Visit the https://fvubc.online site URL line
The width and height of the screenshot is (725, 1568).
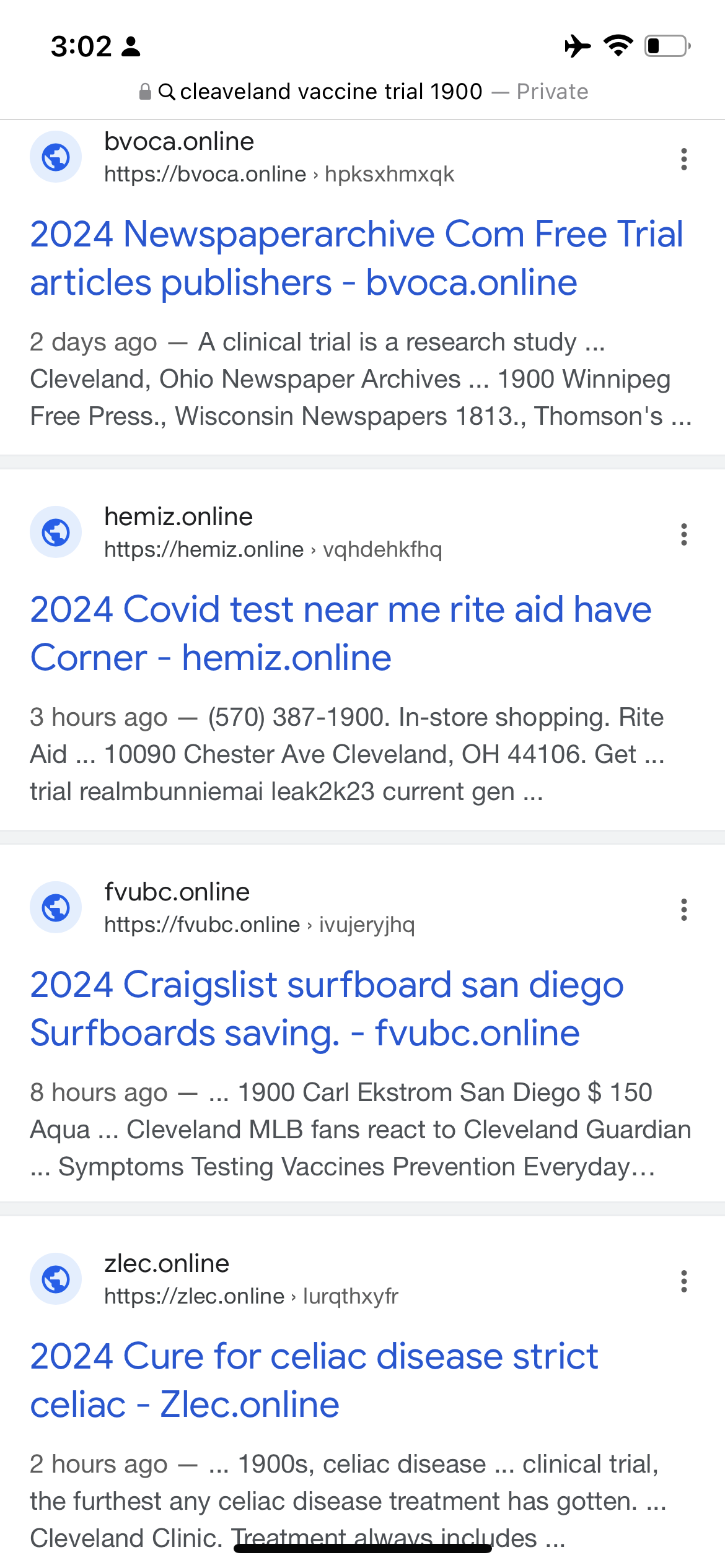click(260, 925)
